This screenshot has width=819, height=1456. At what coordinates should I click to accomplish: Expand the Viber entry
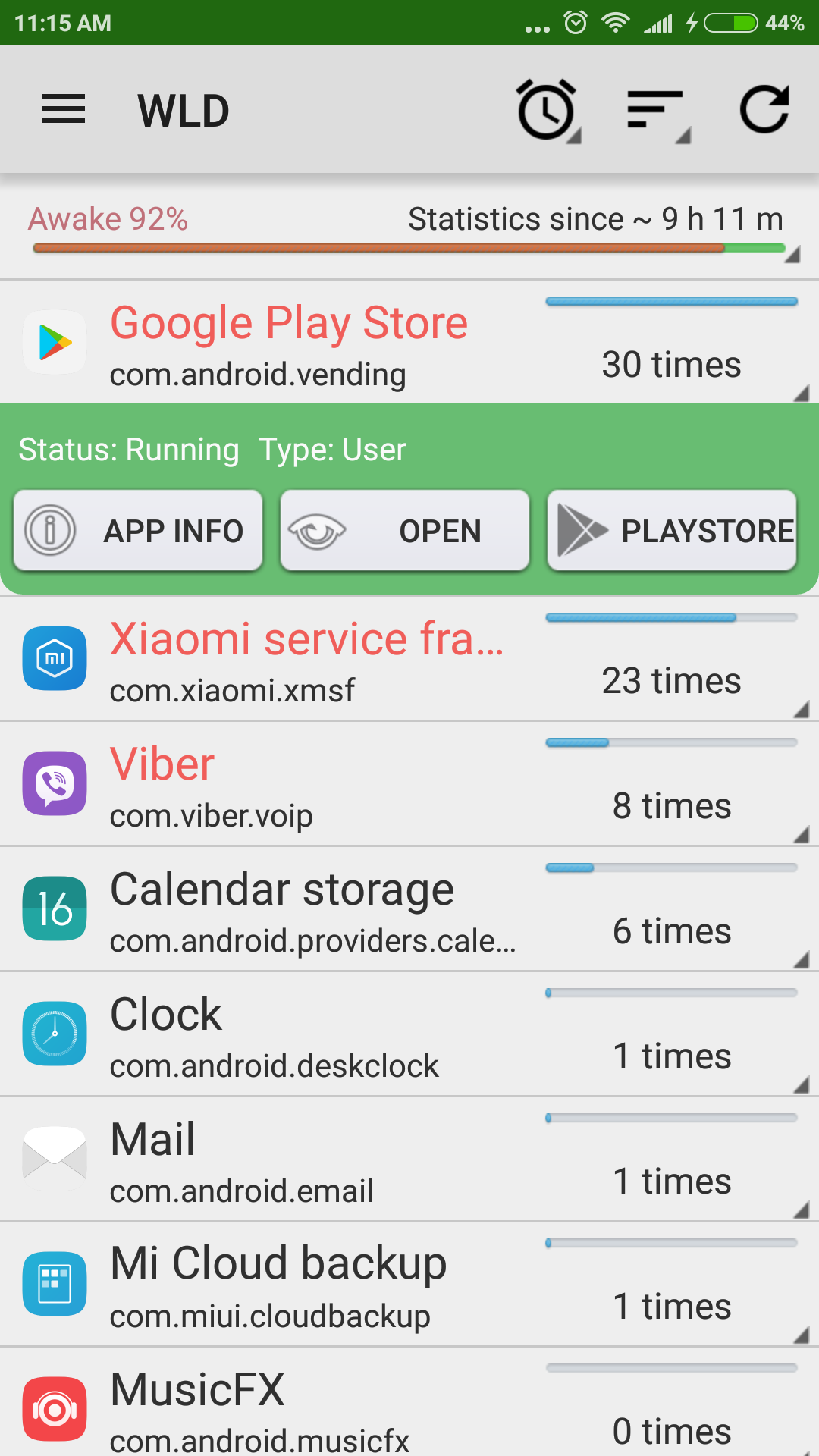(x=409, y=784)
